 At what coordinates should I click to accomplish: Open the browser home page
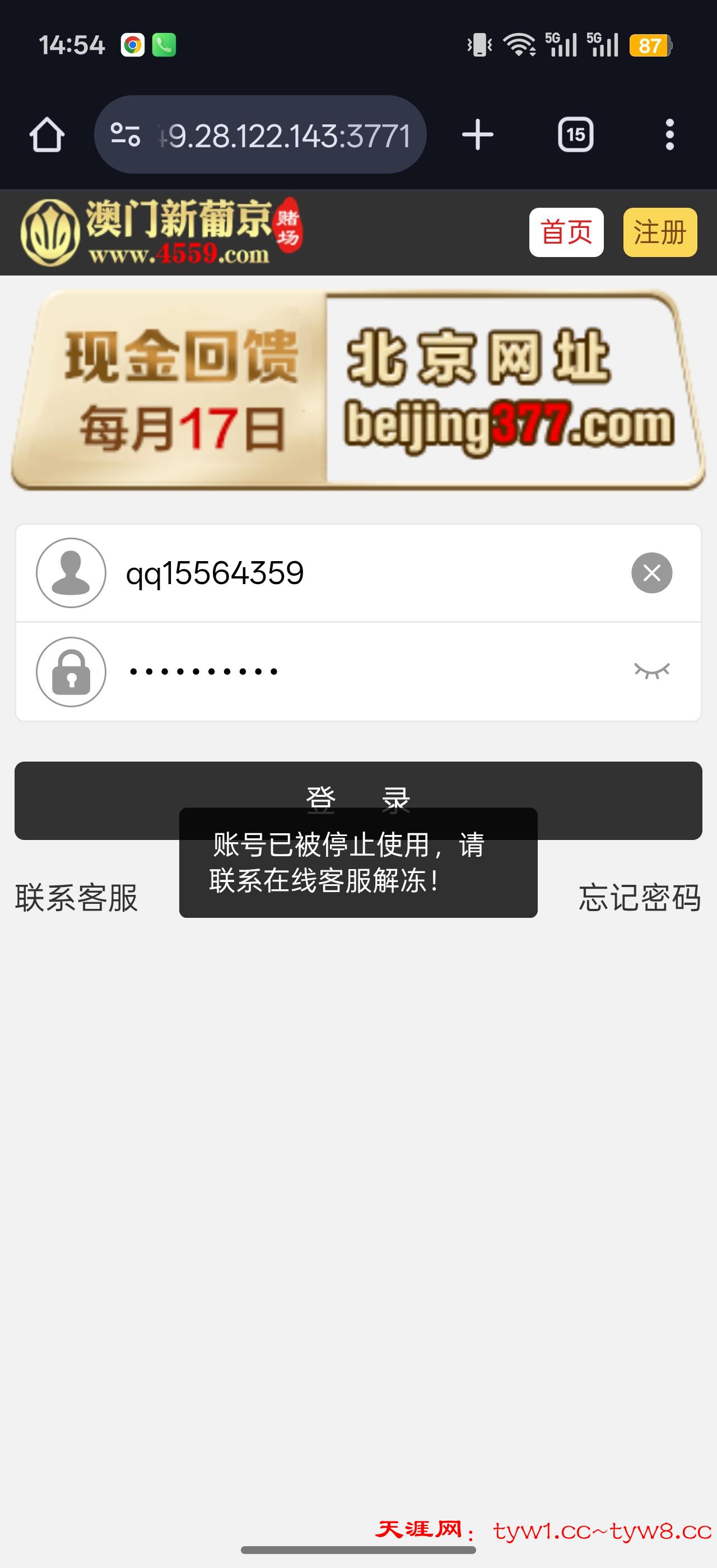pyautogui.click(x=47, y=134)
